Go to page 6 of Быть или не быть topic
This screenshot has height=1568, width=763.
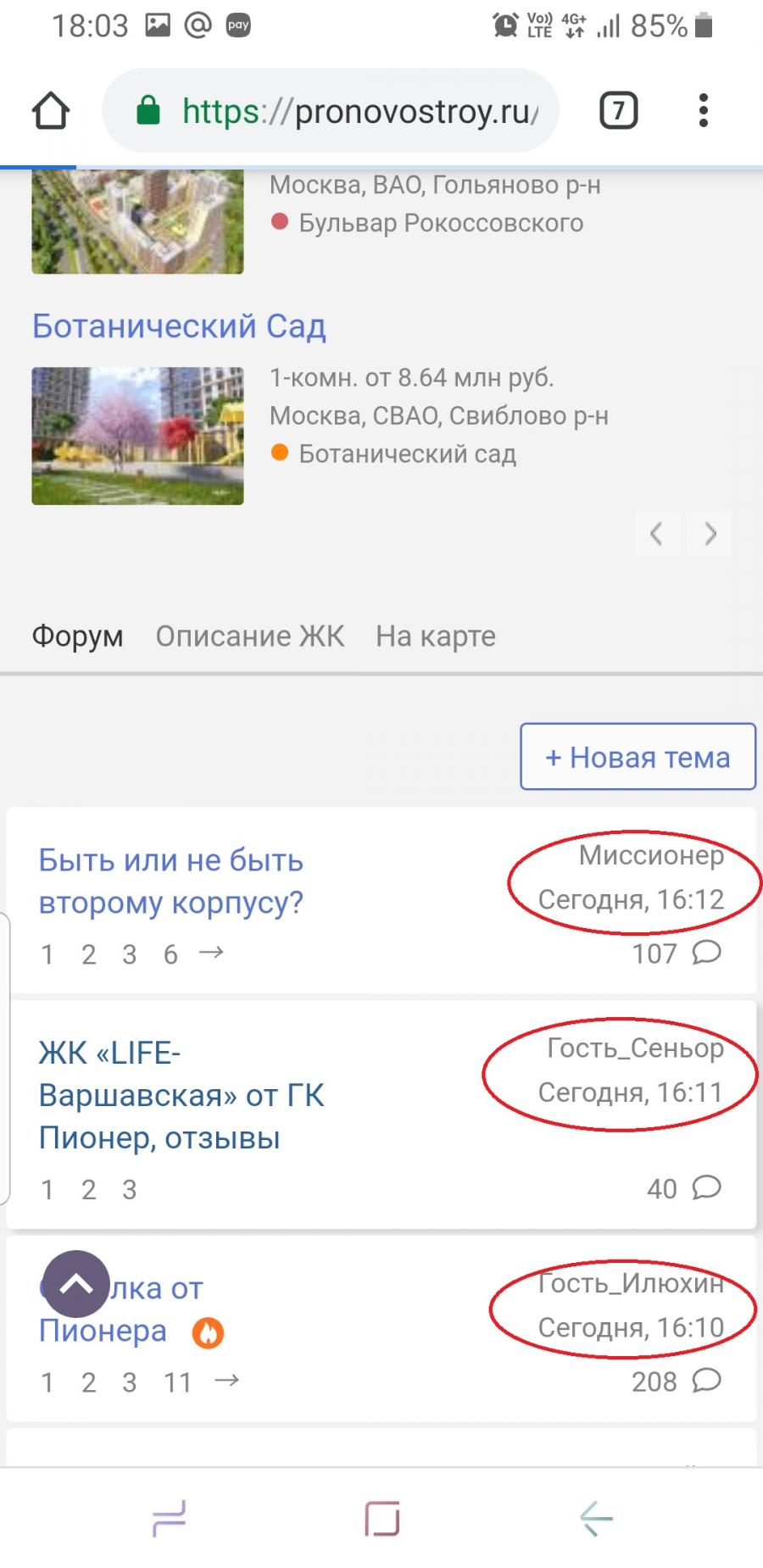[x=170, y=954]
